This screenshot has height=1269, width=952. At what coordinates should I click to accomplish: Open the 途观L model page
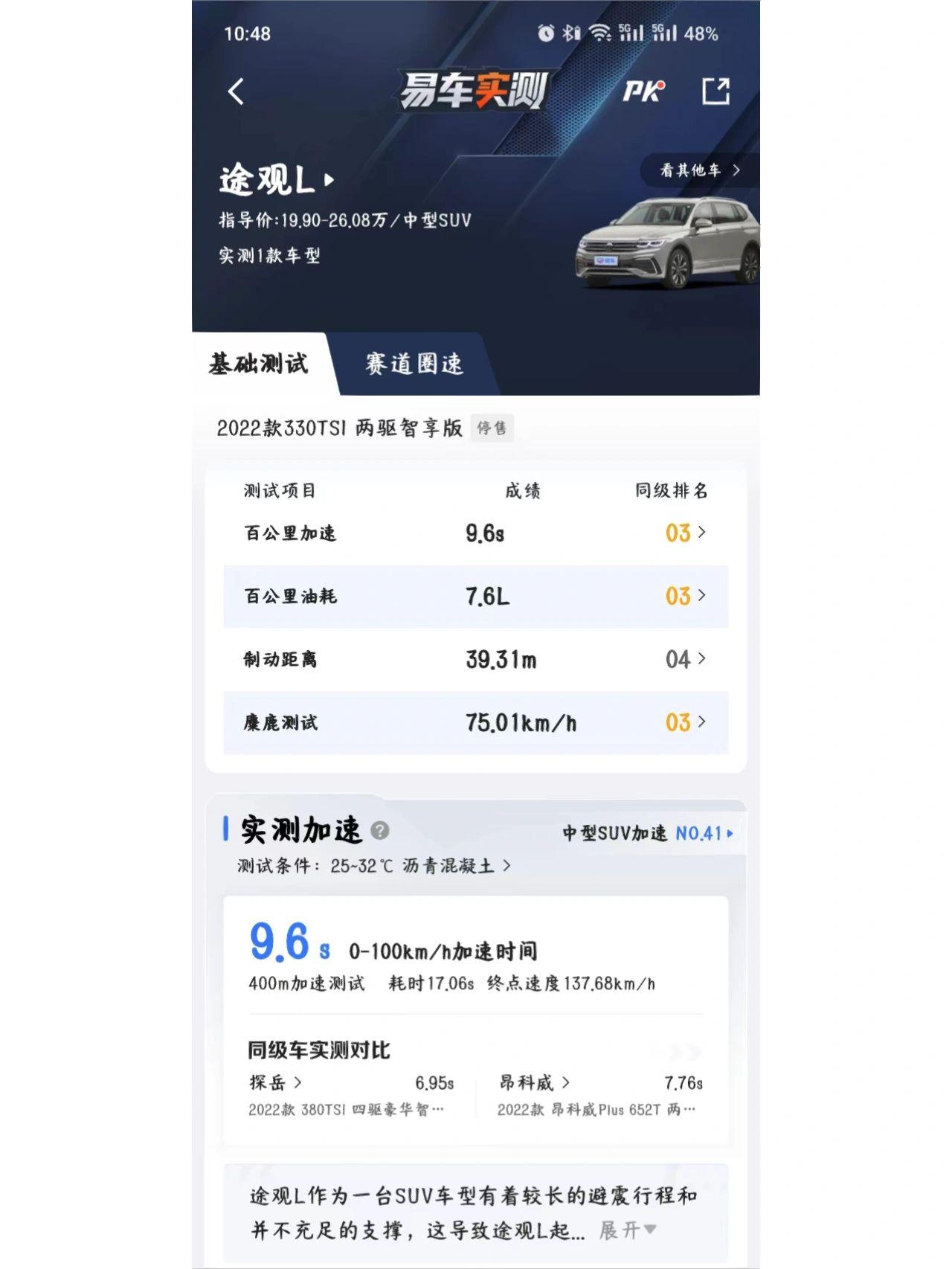pos(276,180)
